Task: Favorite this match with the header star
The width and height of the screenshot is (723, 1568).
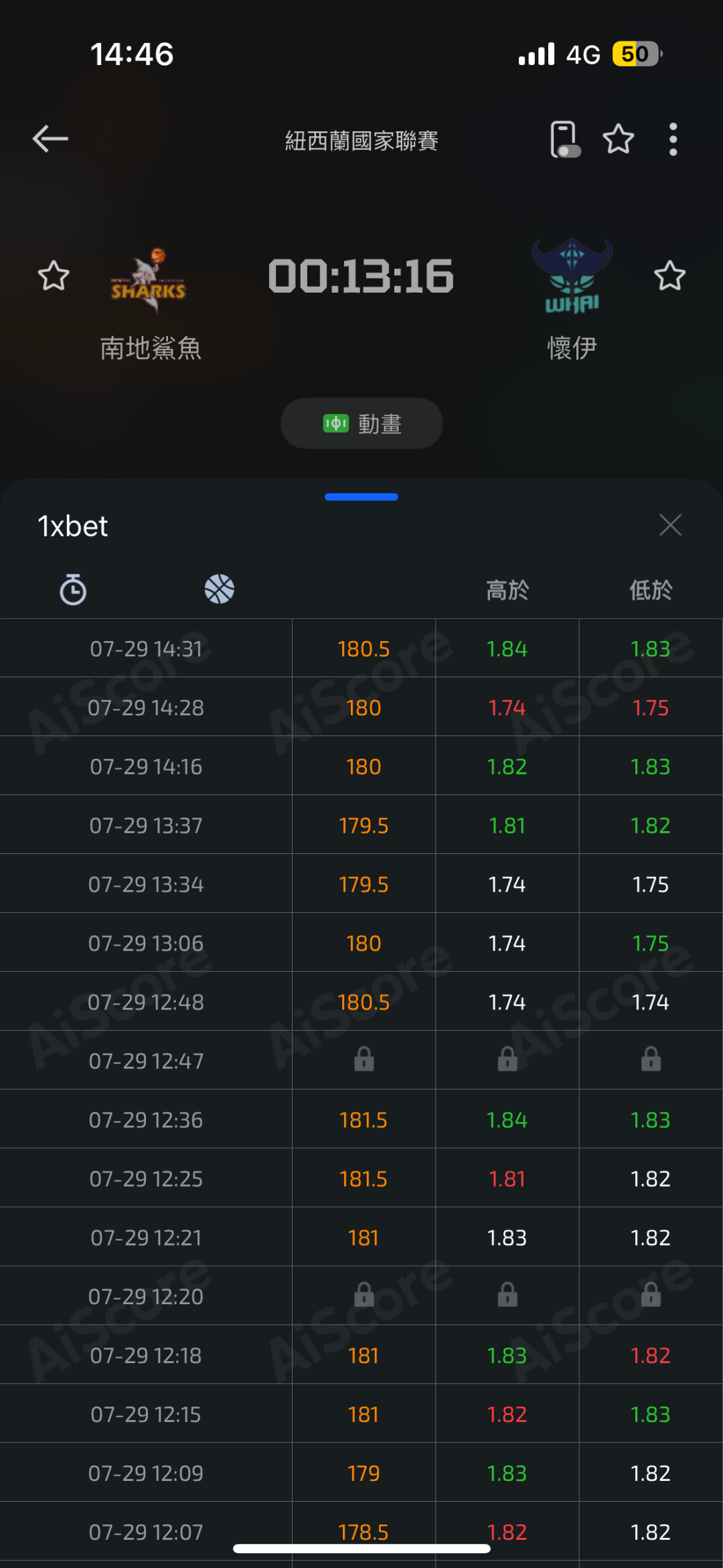Action: click(618, 139)
